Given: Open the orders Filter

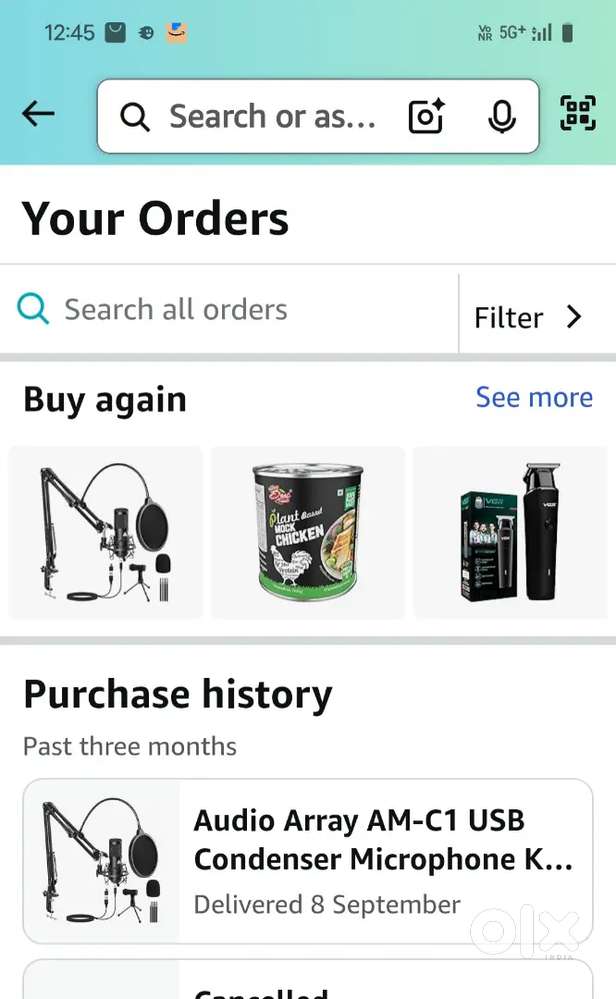Looking at the screenshot, I should coord(528,317).
